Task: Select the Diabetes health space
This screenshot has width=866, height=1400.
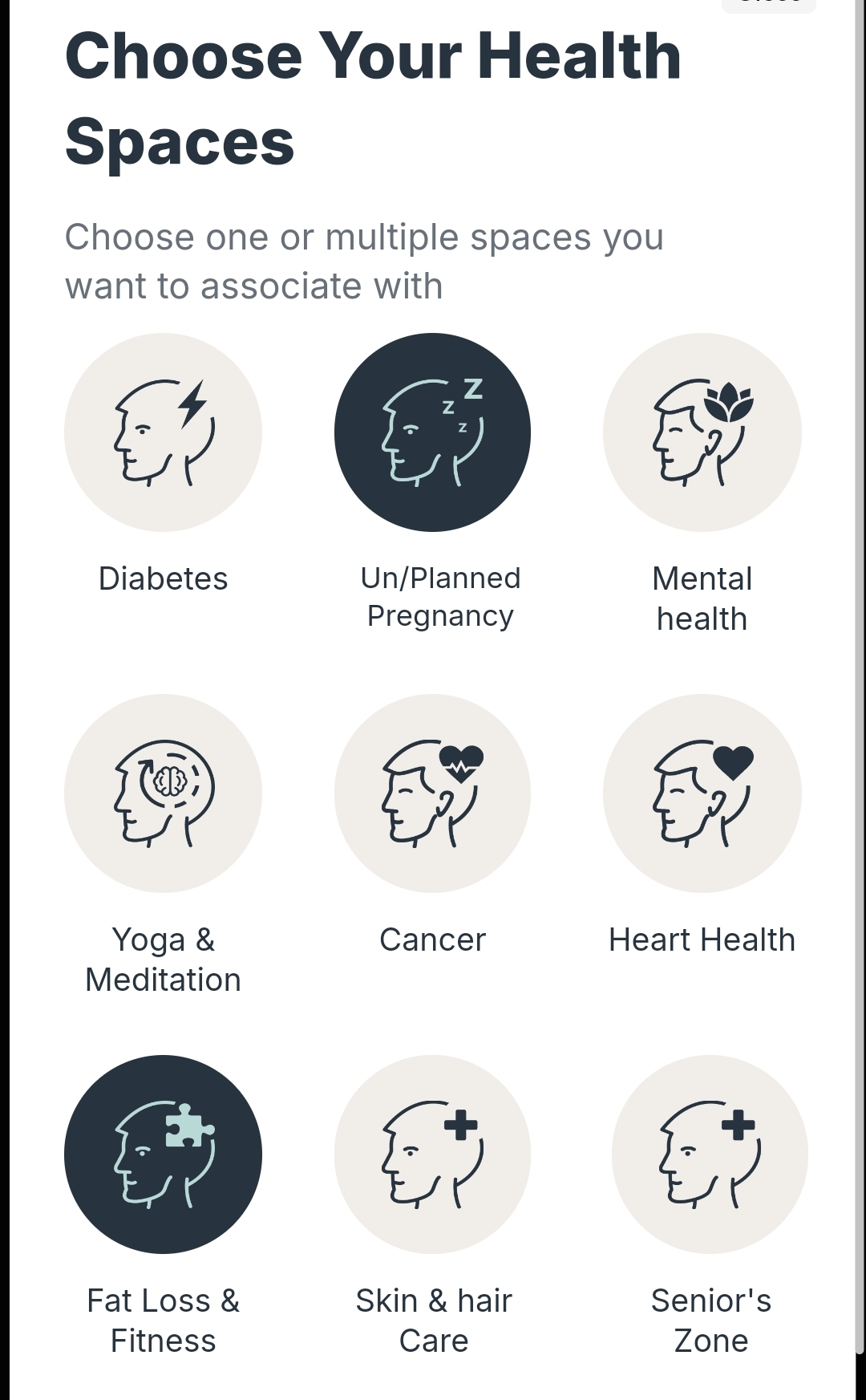Action: (163, 432)
